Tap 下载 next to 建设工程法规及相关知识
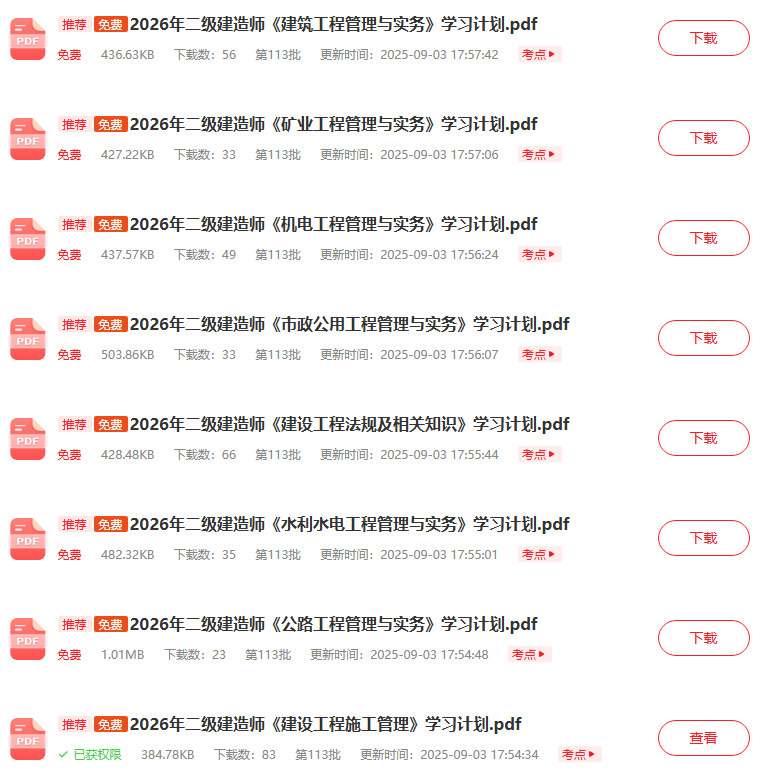Screen dimensions: 767x776 (x=703, y=438)
